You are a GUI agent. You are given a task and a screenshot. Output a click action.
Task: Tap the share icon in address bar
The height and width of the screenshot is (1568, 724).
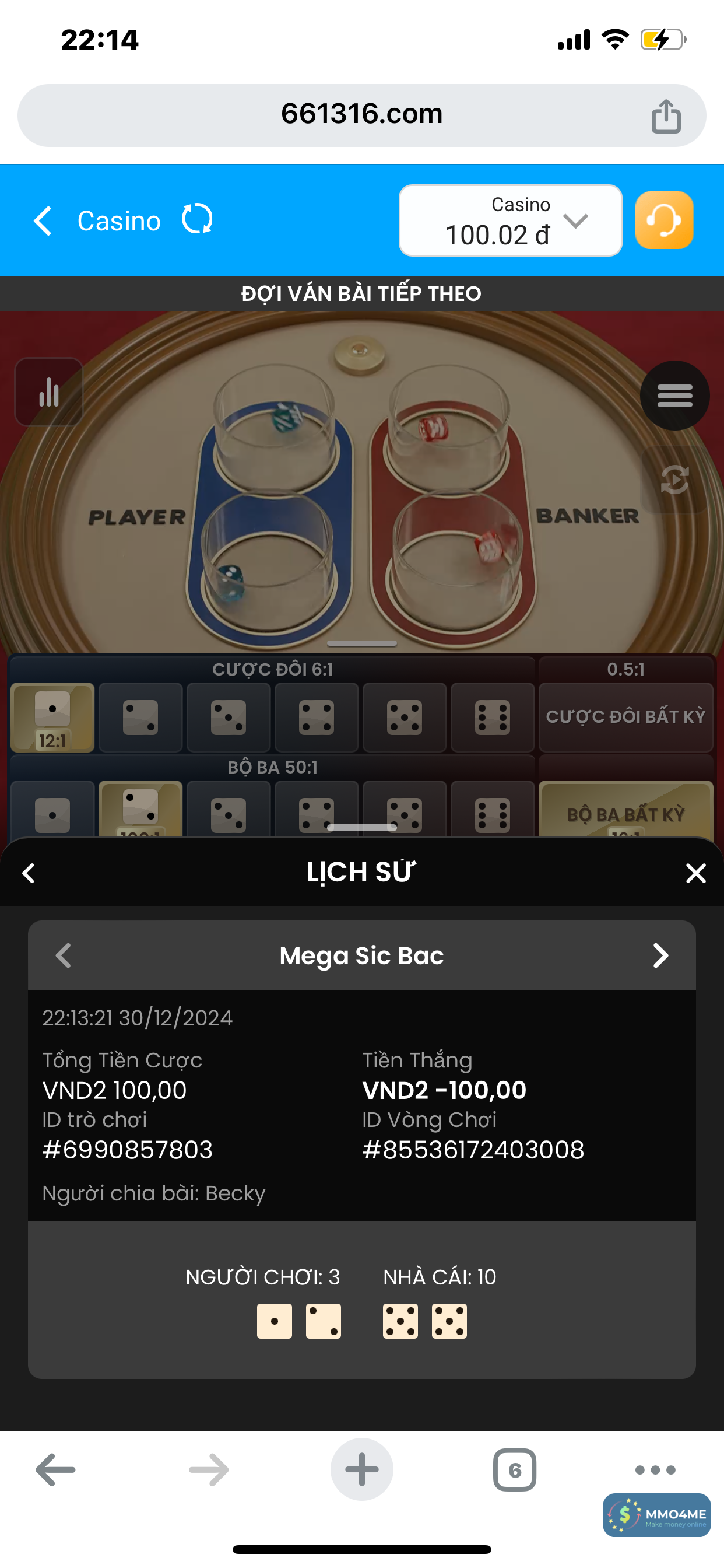click(666, 116)
